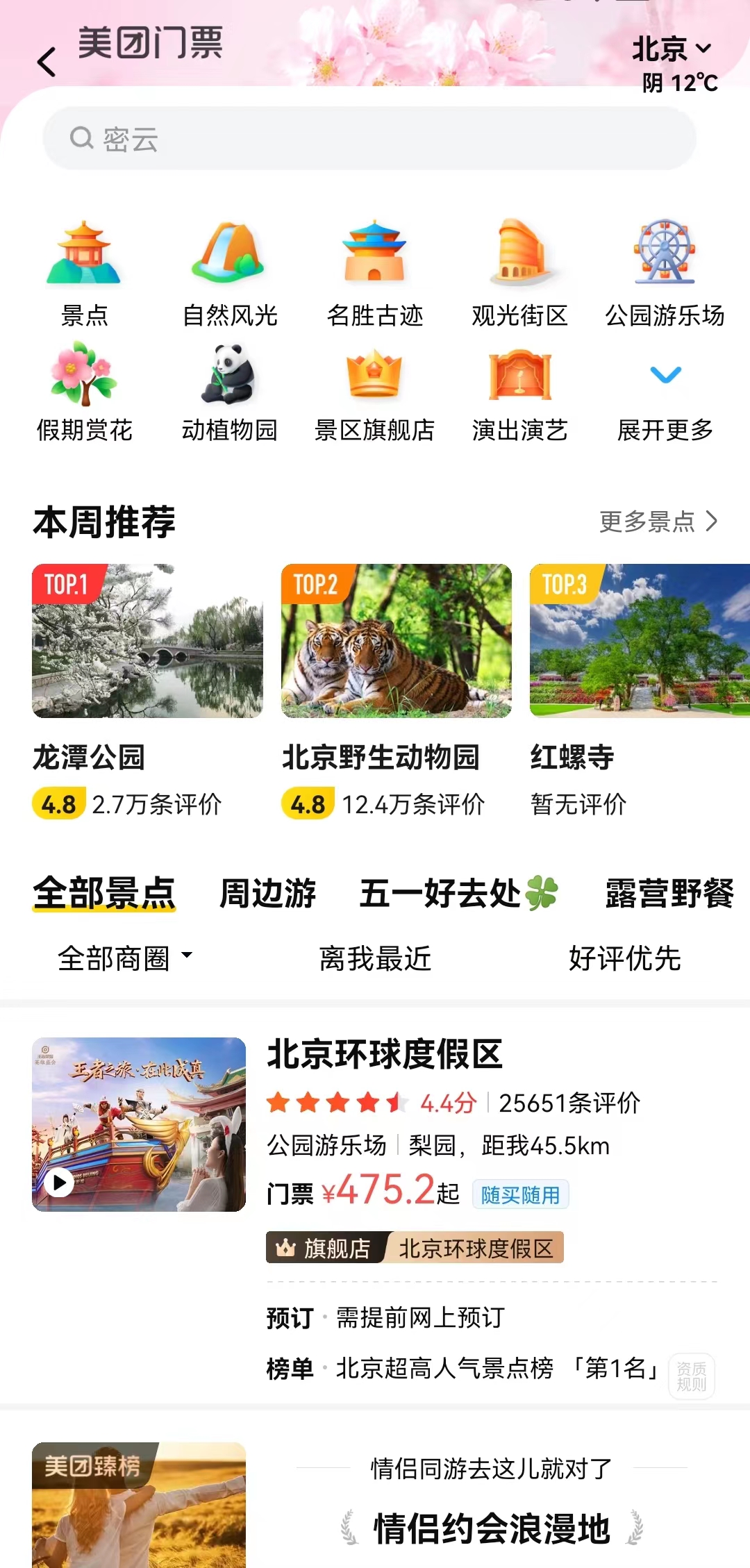Open the 北京 city selector

671,49
